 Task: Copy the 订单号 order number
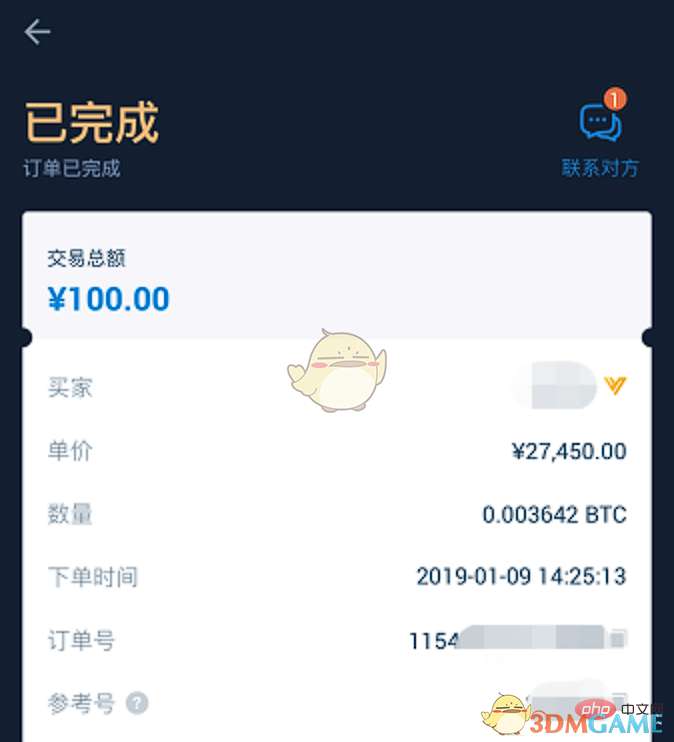coord(618,639)
